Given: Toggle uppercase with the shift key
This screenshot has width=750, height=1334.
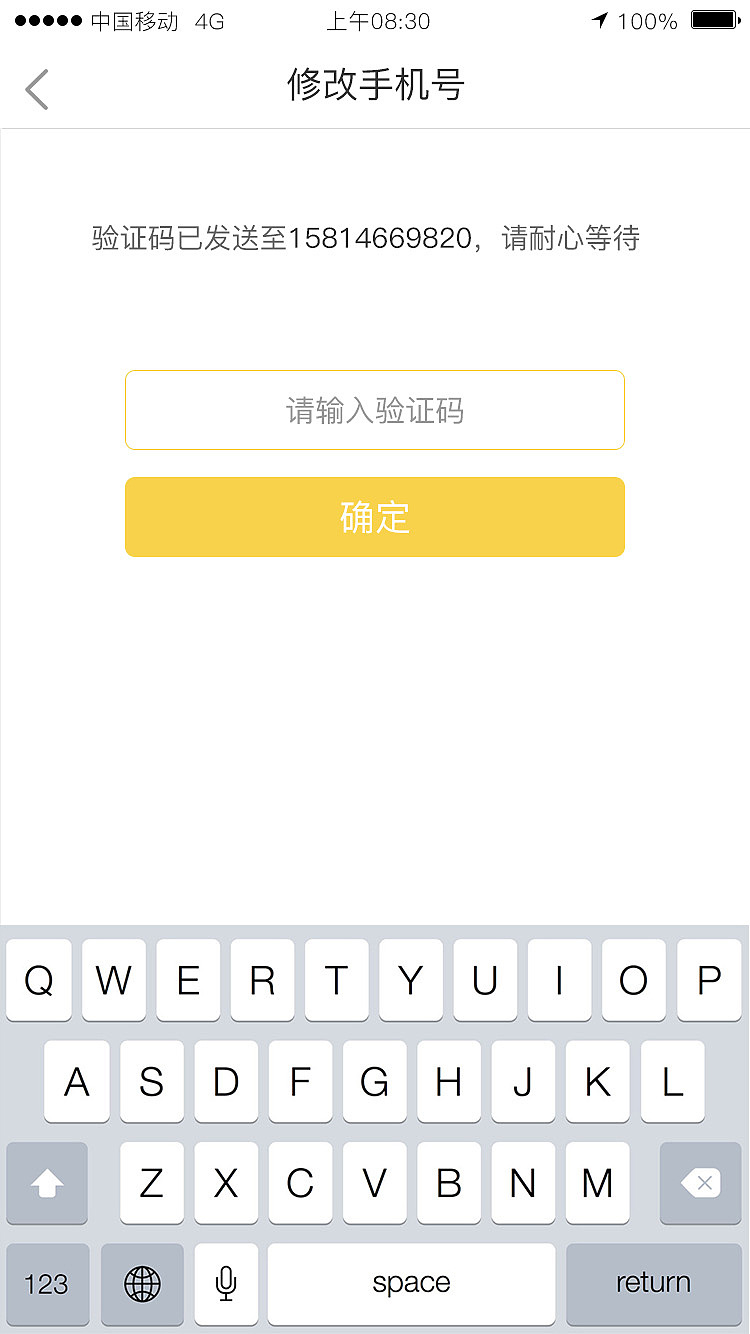Looking at the screenshot, I should click(46, 1182).
